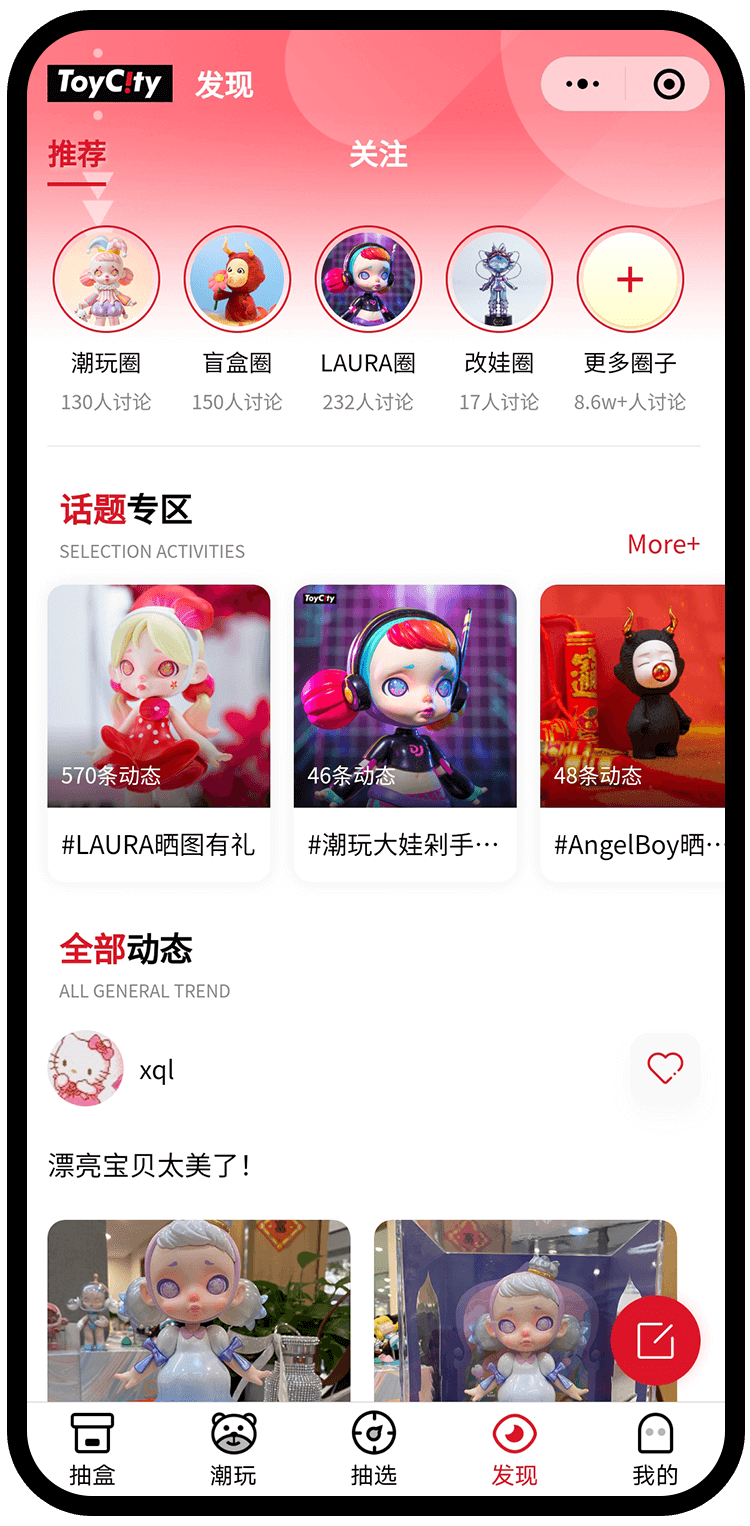Open the 改娃圈 circle
The height and width of the screenshot is (1526, 750).
click(499, 280)
